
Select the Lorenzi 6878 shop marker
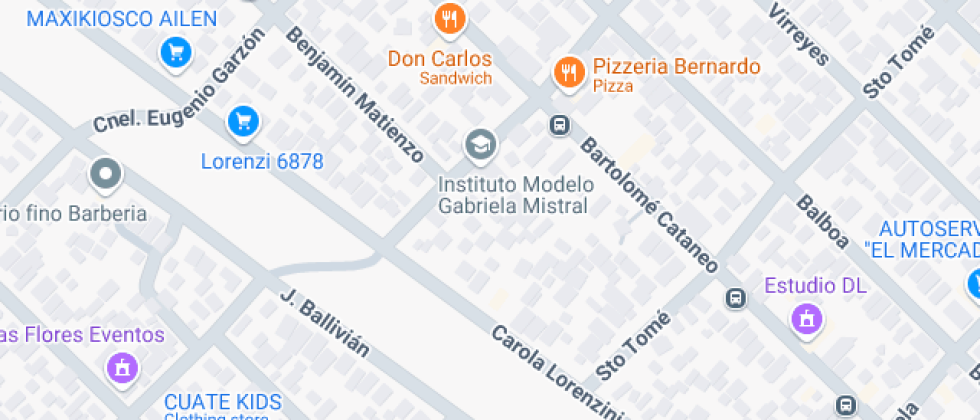(x=242, y=122)
